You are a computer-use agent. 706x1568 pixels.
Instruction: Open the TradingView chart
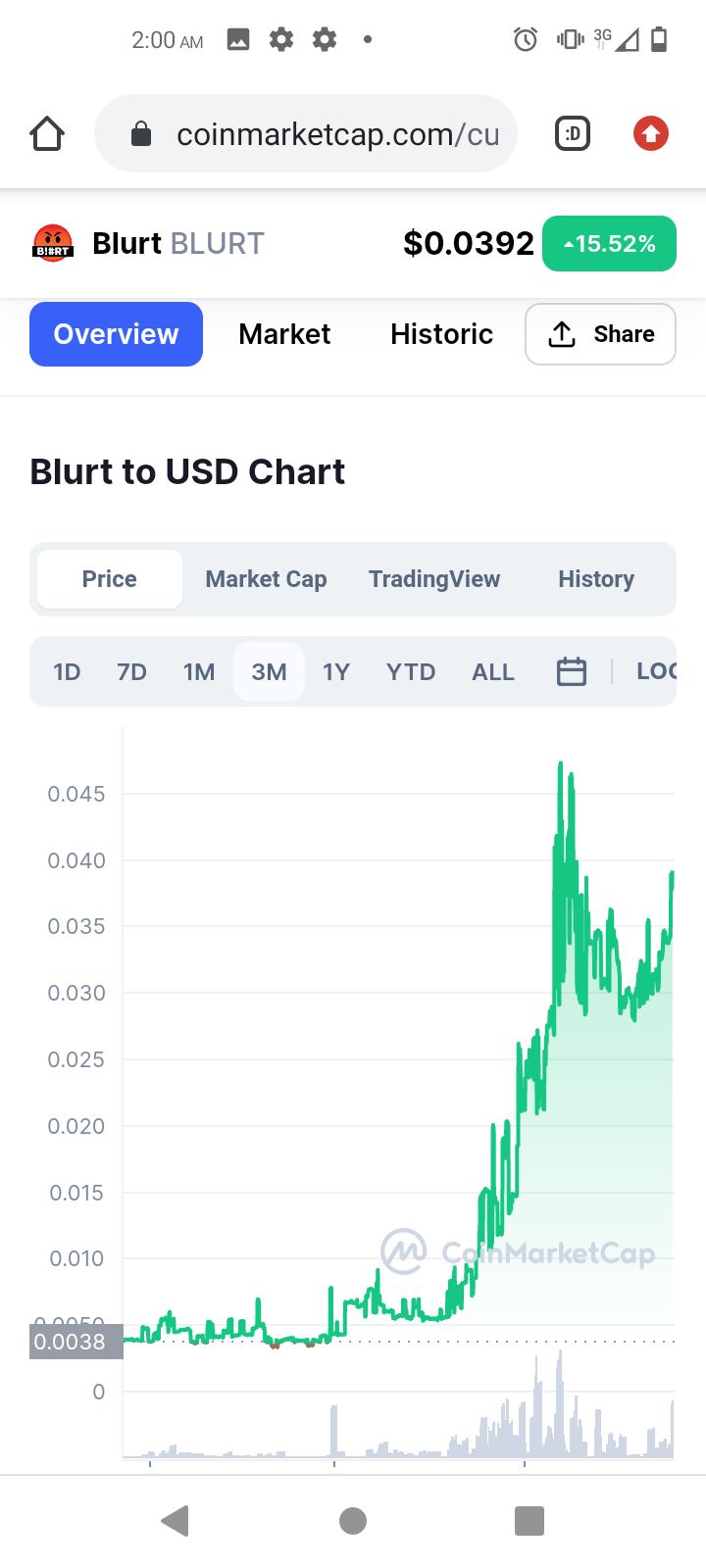(434, 579)
